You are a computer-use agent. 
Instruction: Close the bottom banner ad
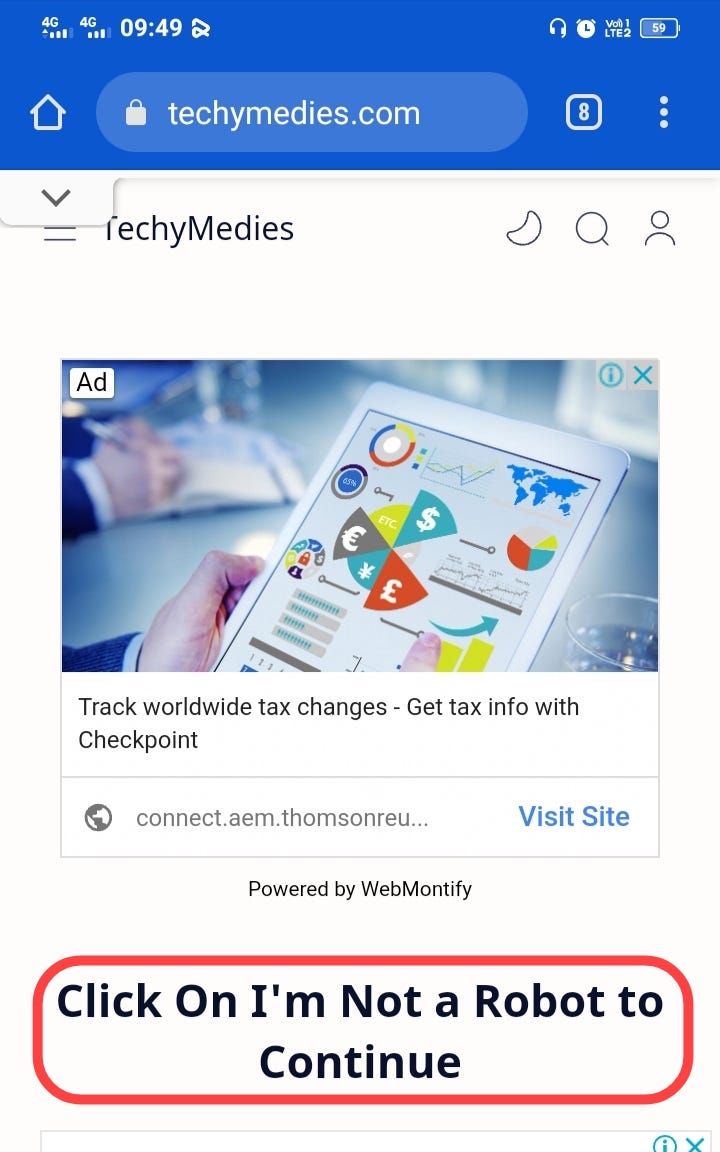[695, 1143]
